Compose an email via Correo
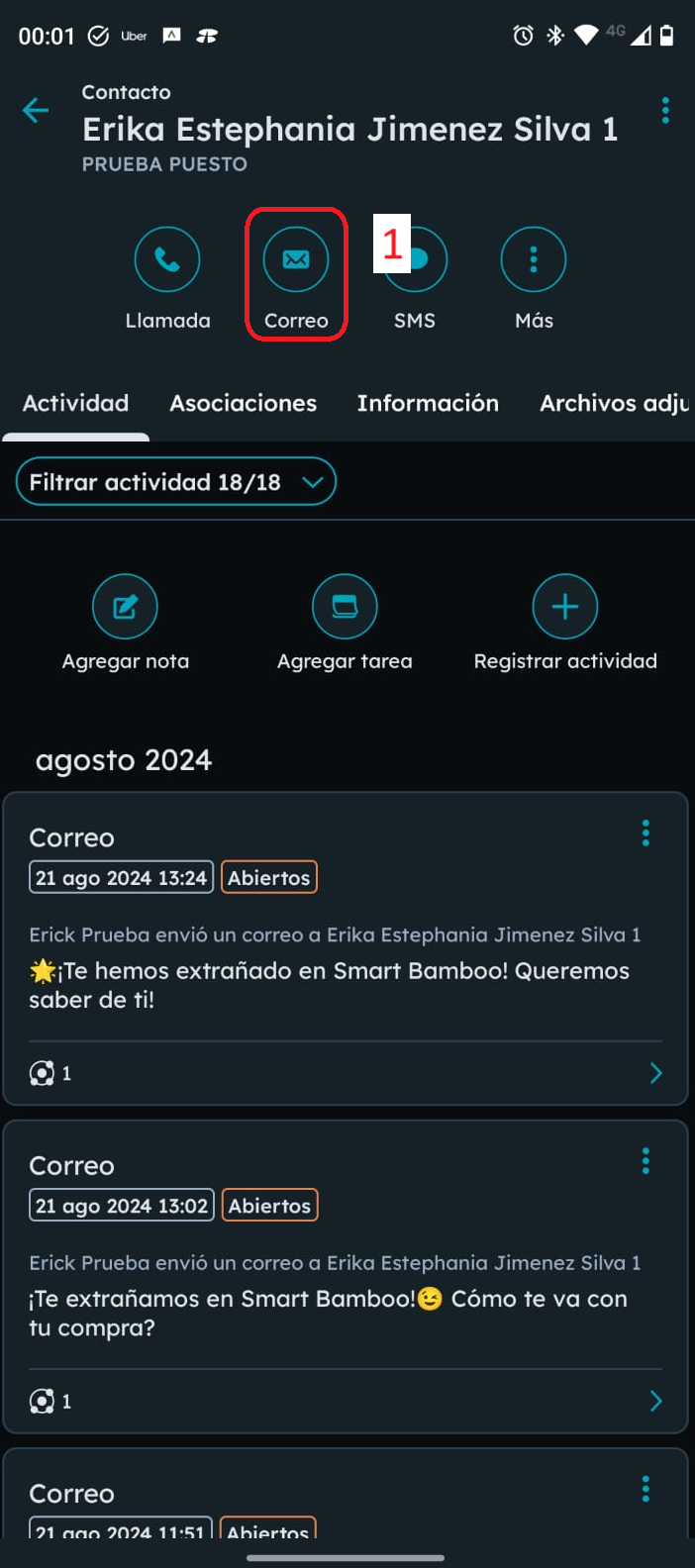Screen dimensions: 695x1568 click(296, 260)
